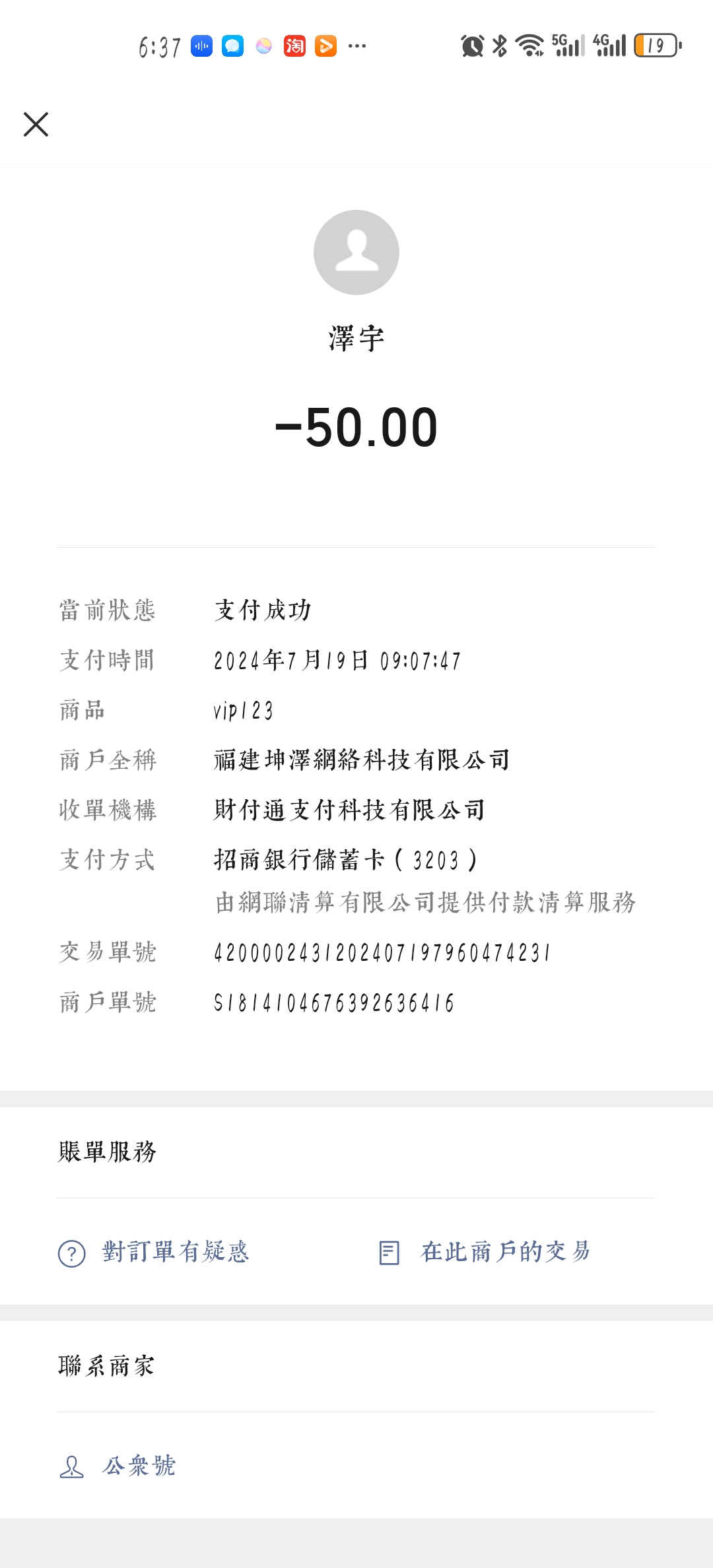Close the payment detail page

tap(36, 124)
